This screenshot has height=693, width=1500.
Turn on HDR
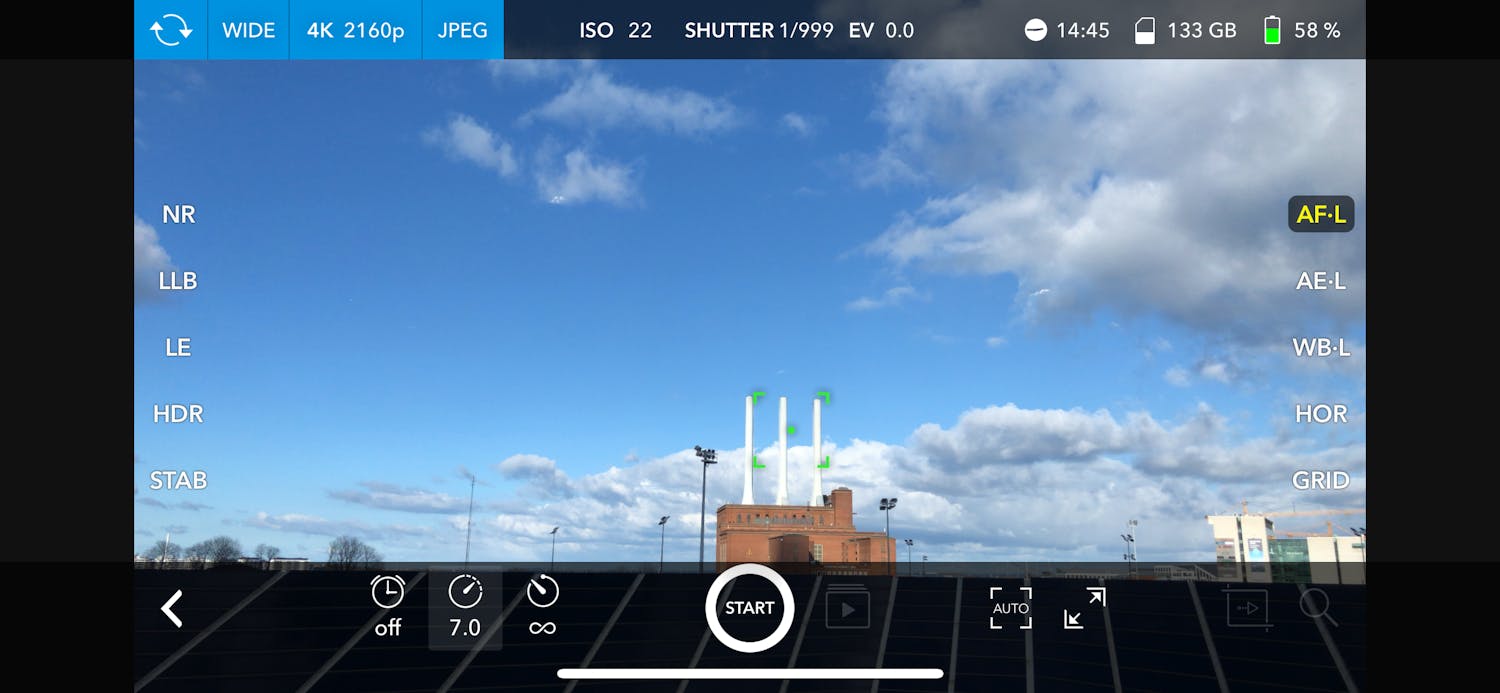tap(178, 414)
